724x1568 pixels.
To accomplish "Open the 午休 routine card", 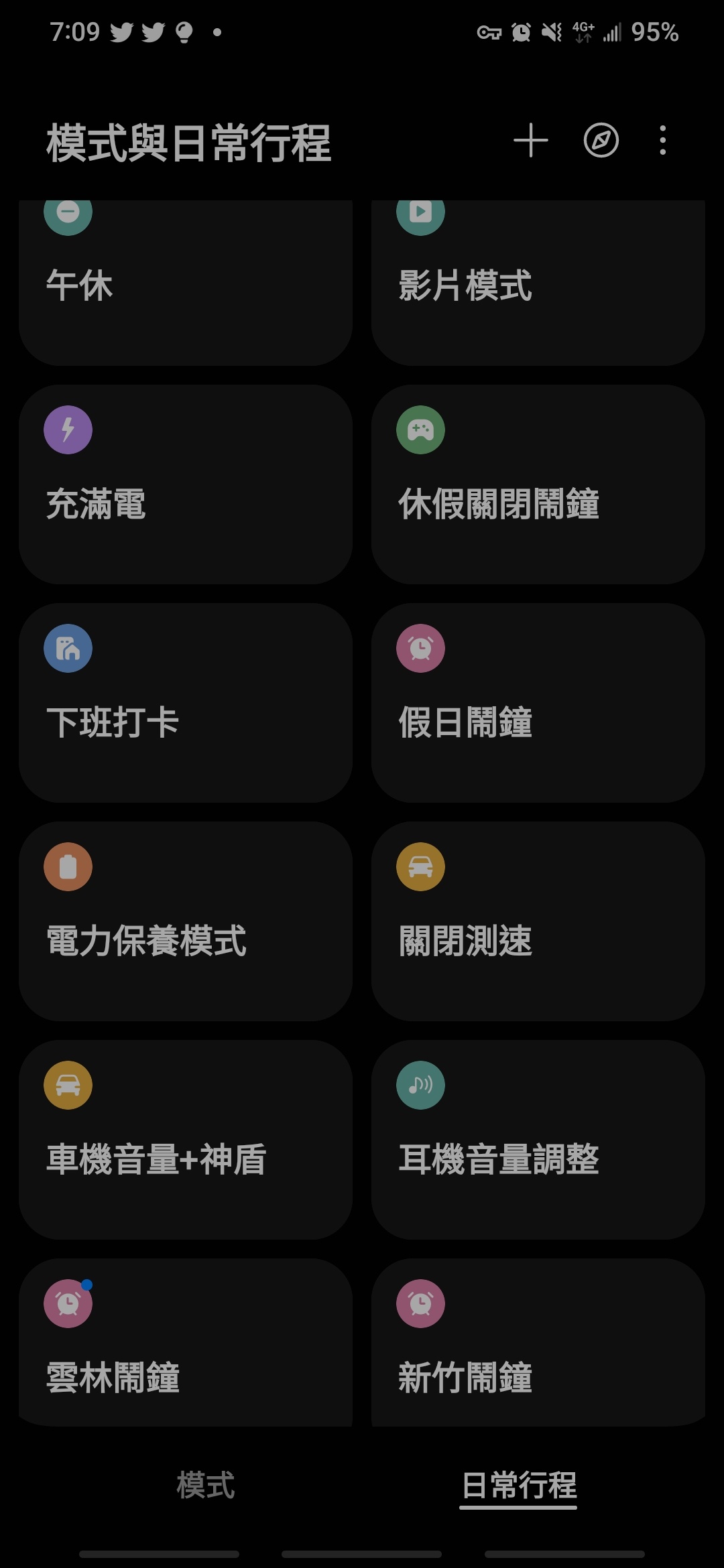I will [186, 285].
